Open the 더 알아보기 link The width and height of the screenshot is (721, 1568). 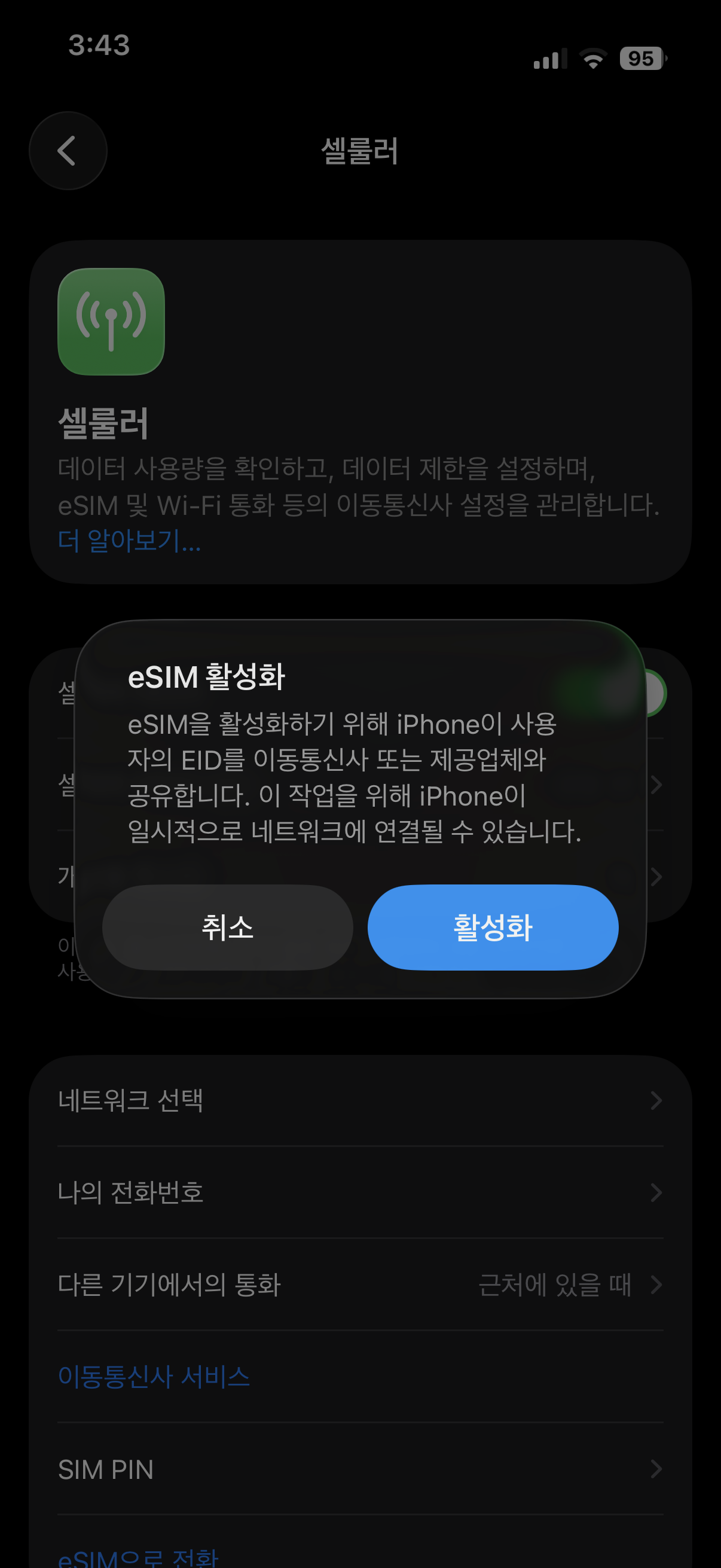(129, 541)
